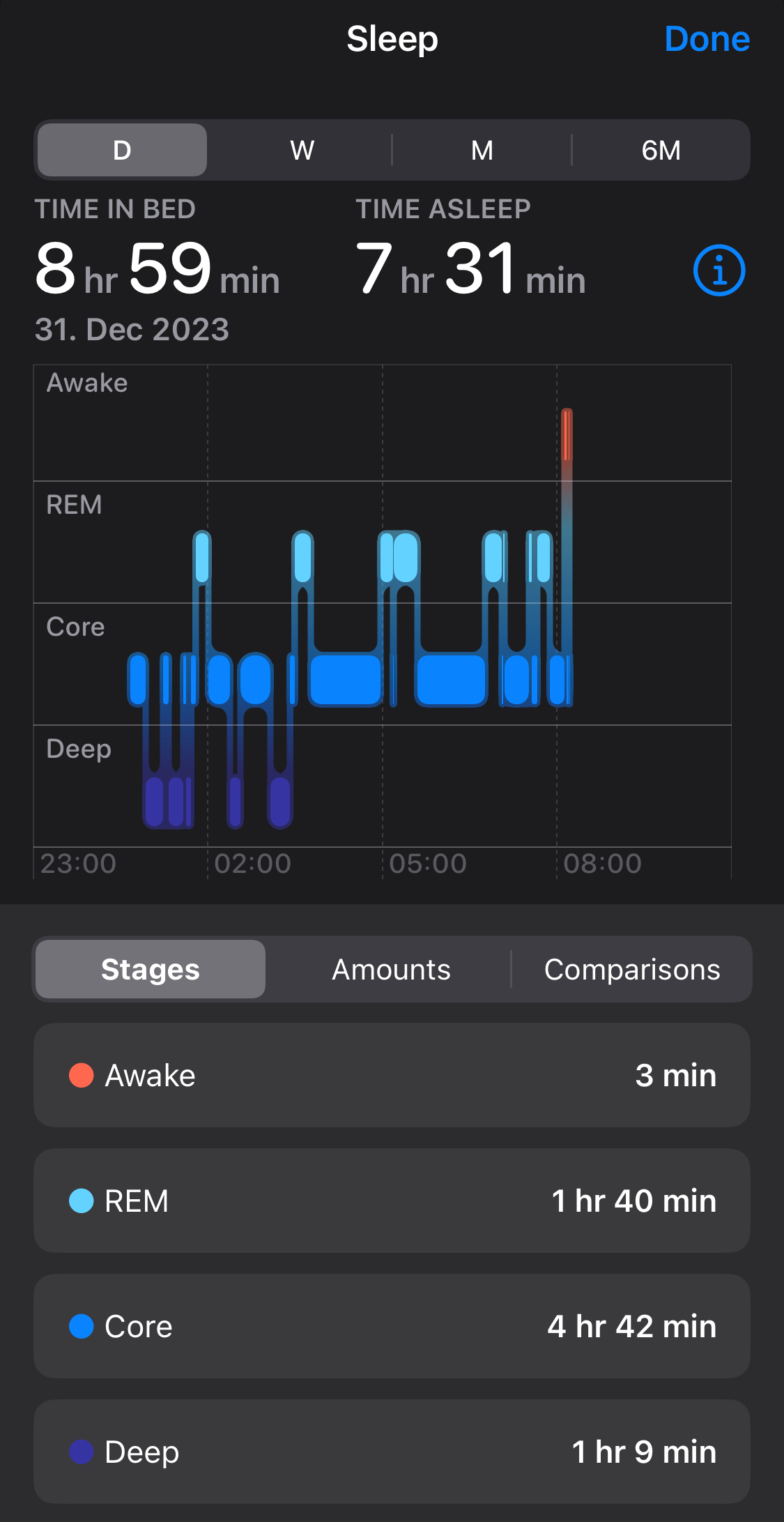Highlight the Core stage row

[x=392, y=1326]
